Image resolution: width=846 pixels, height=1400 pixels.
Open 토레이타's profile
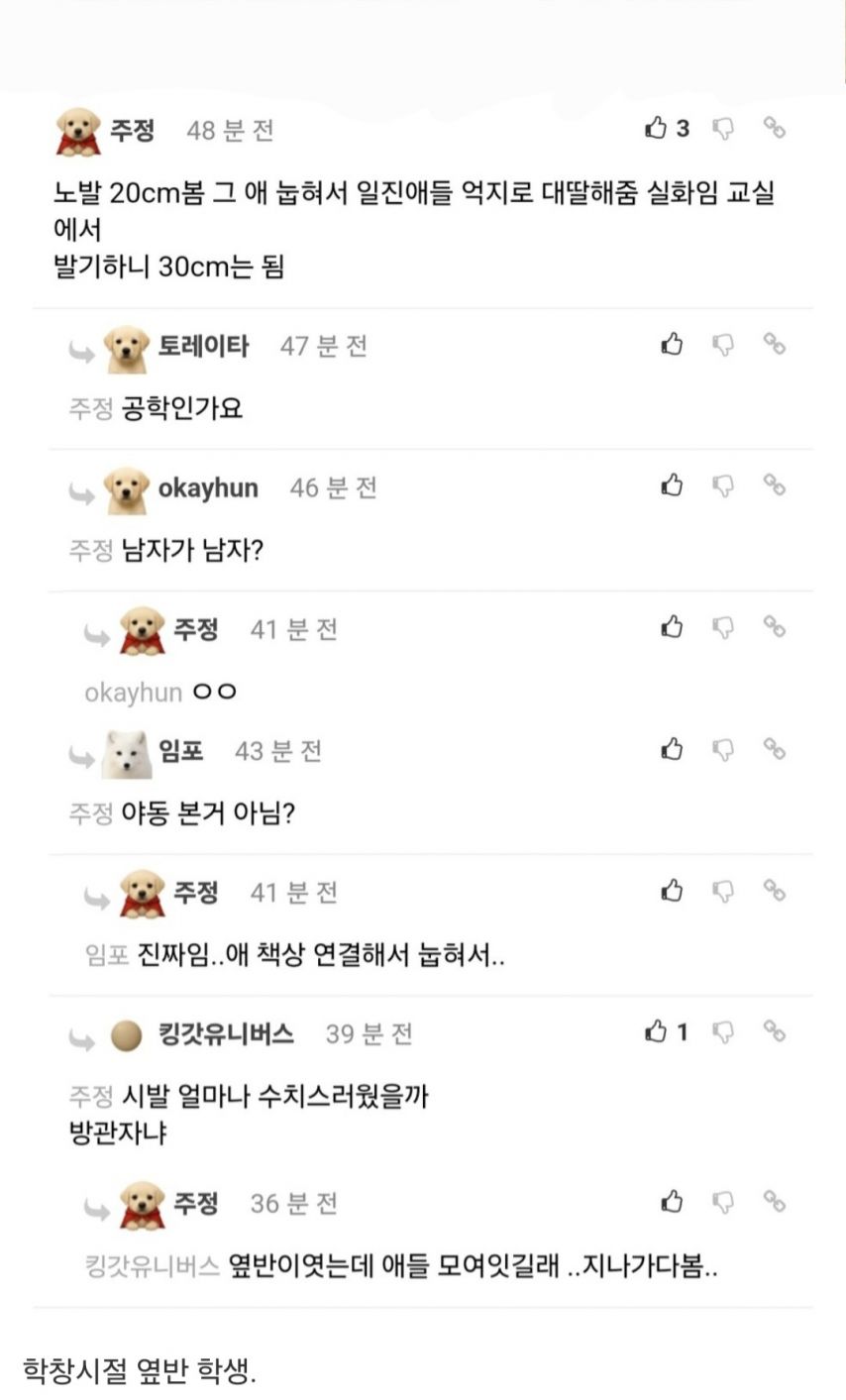(x=203, y=346)
